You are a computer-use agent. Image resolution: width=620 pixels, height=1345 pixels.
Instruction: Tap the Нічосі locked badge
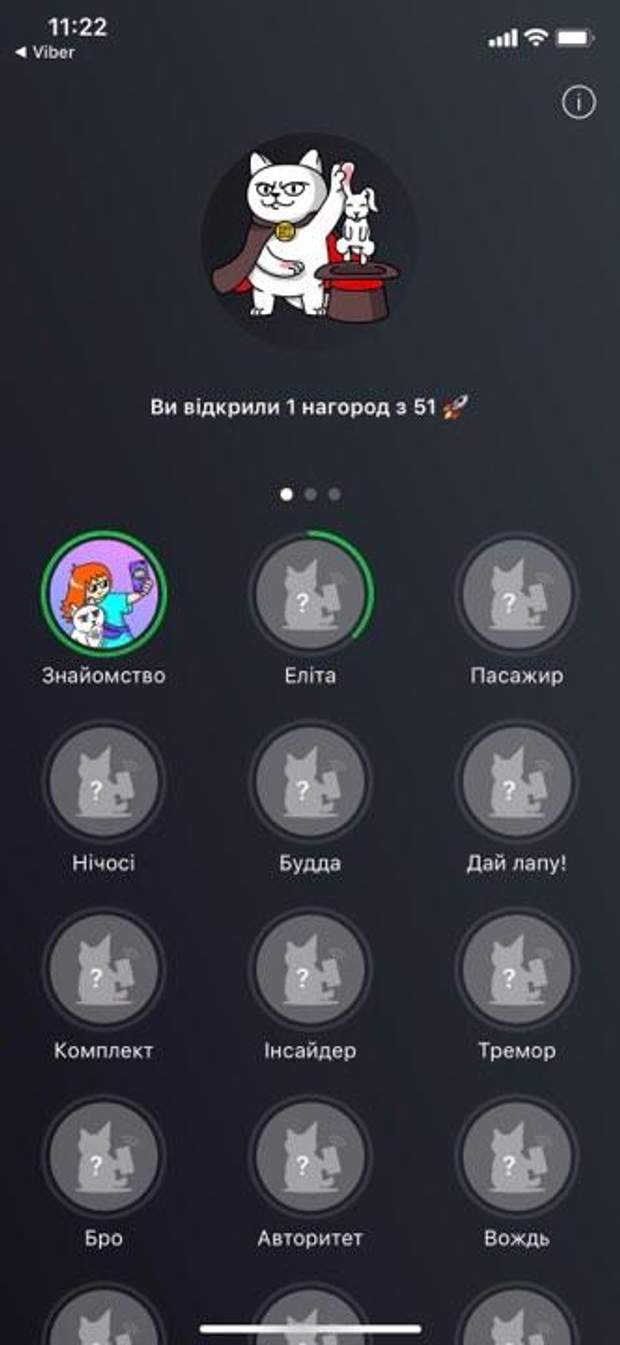pyautogui.click(x=104, y=781)
